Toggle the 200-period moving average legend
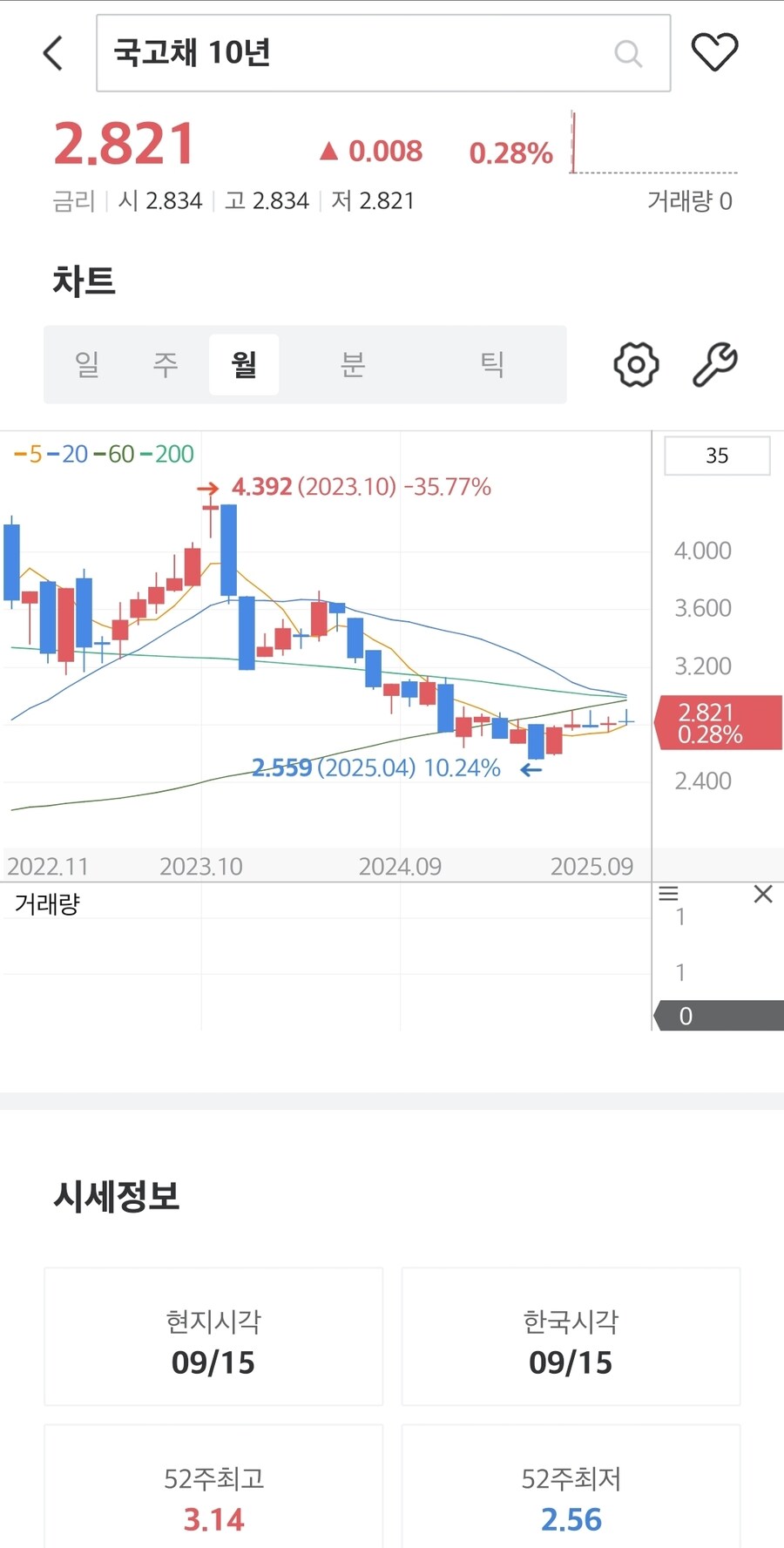This screenshot has width=784, height=1548. (x=168, y=454)
